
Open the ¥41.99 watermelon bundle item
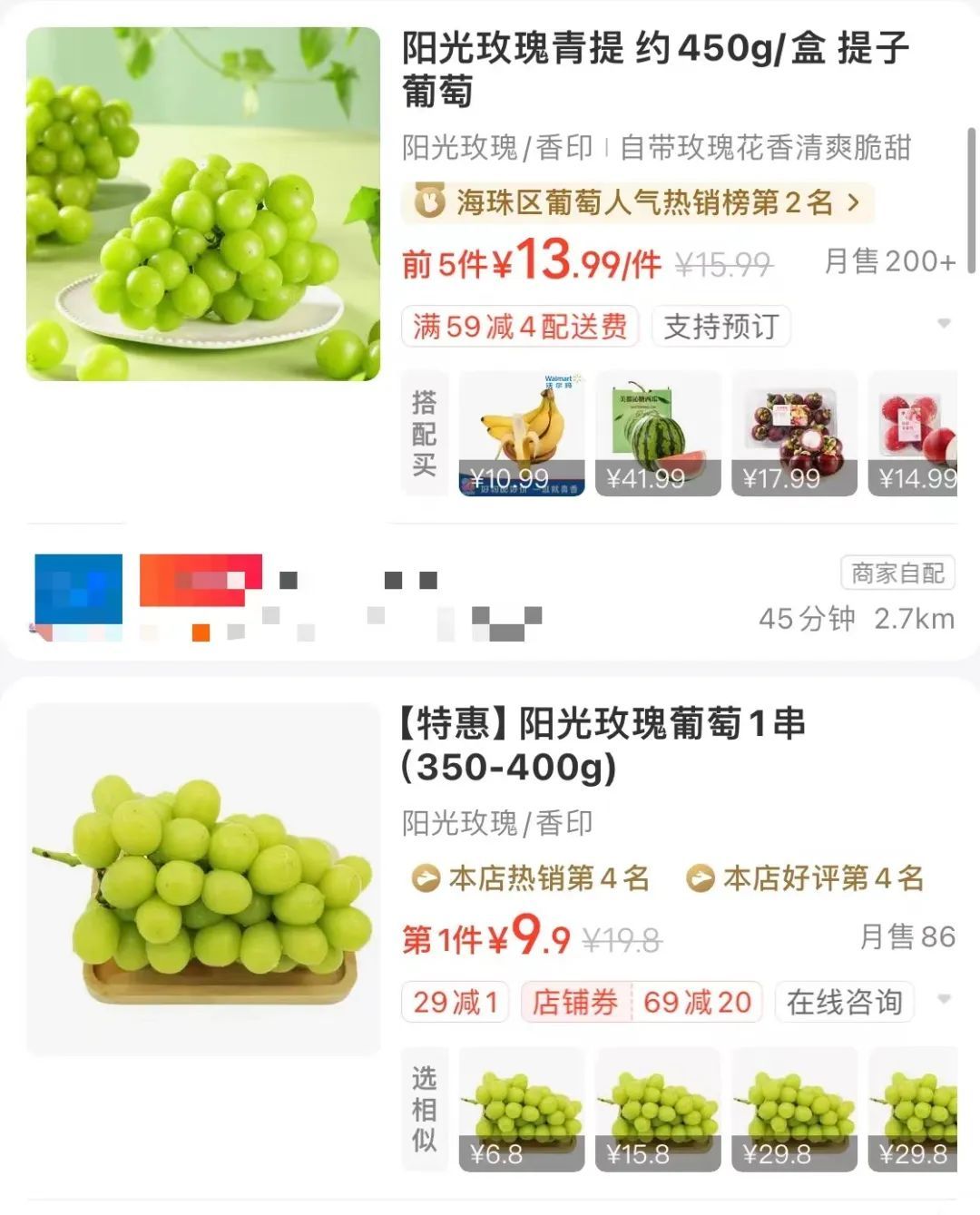tap(657, 434)
